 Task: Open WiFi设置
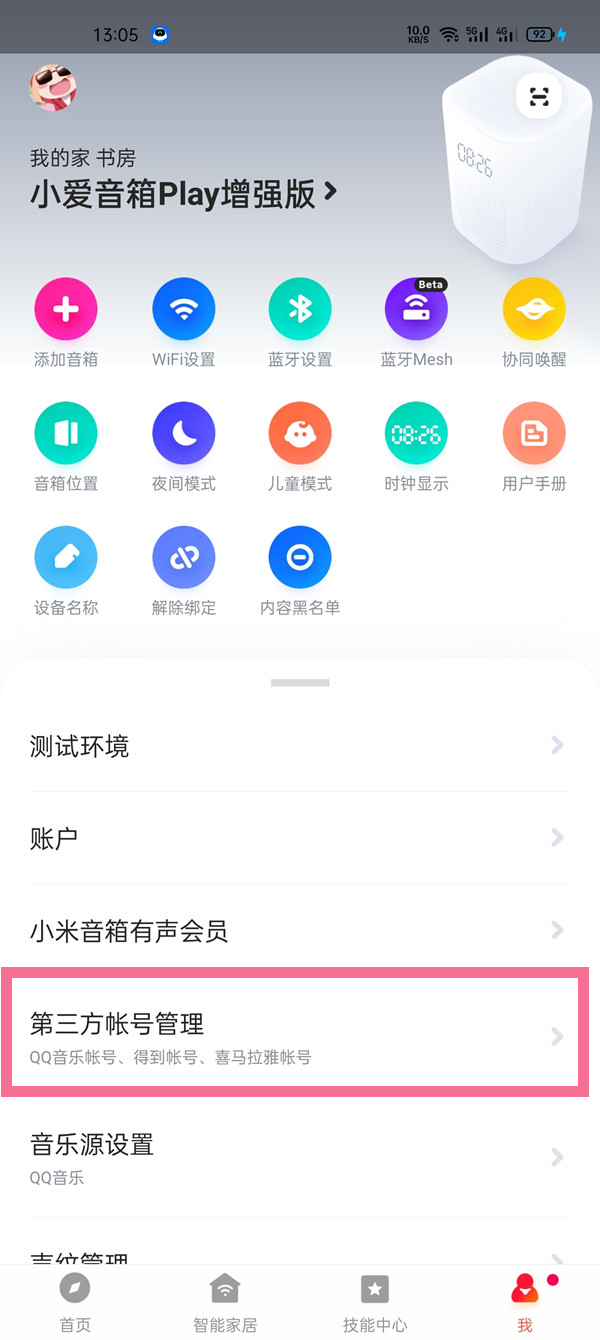pyautogui.click(x=183, y=310)
